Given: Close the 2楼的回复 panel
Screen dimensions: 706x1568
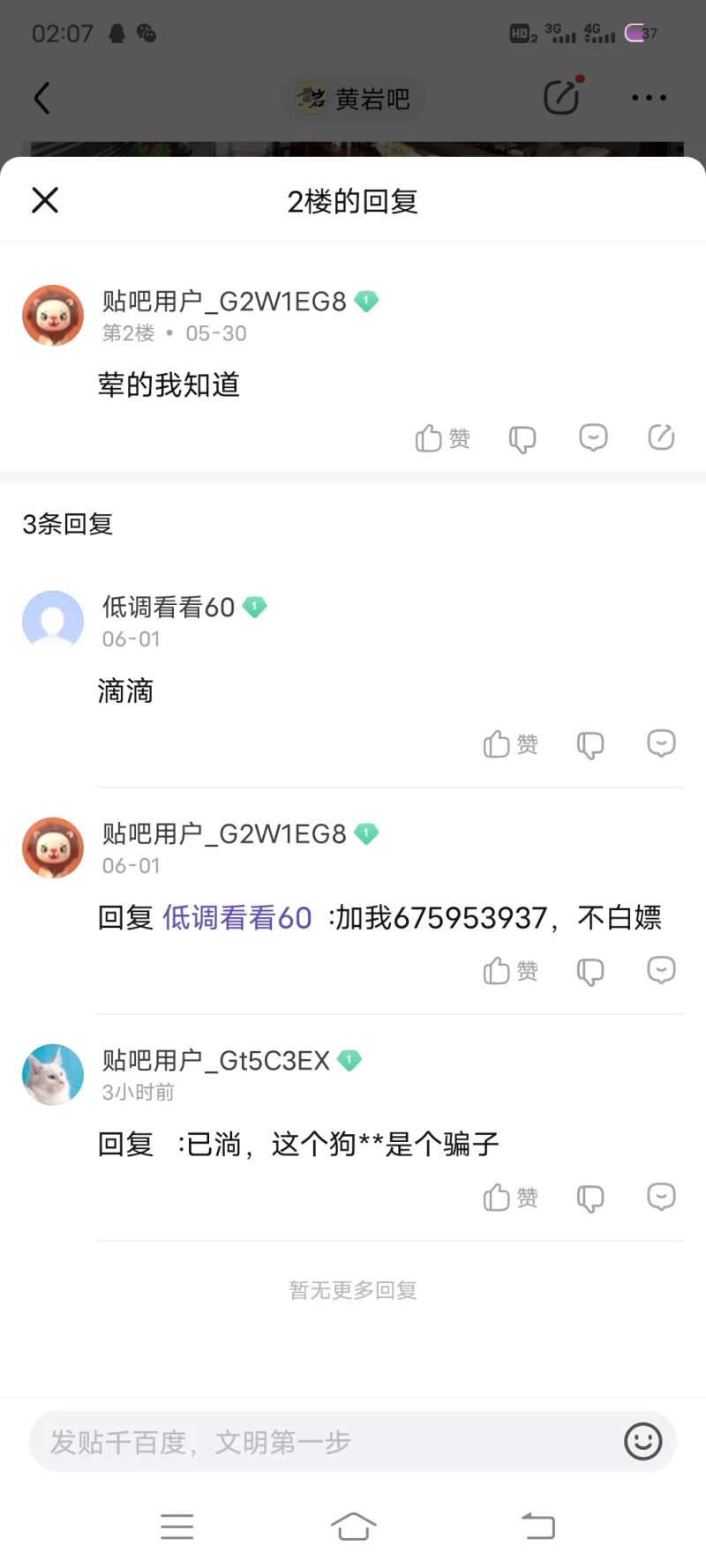Looking at the screenshot, I should pos(45,201).
